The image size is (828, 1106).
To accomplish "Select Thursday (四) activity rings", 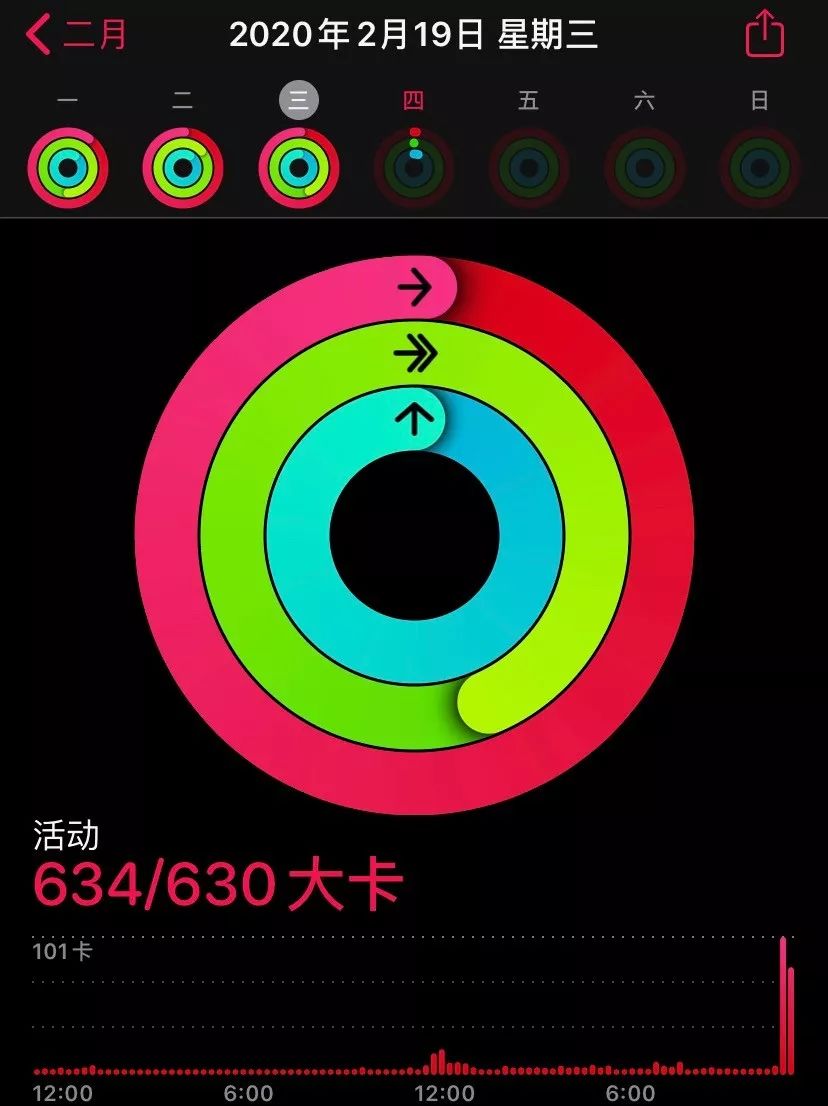I will tap(414, 167).
